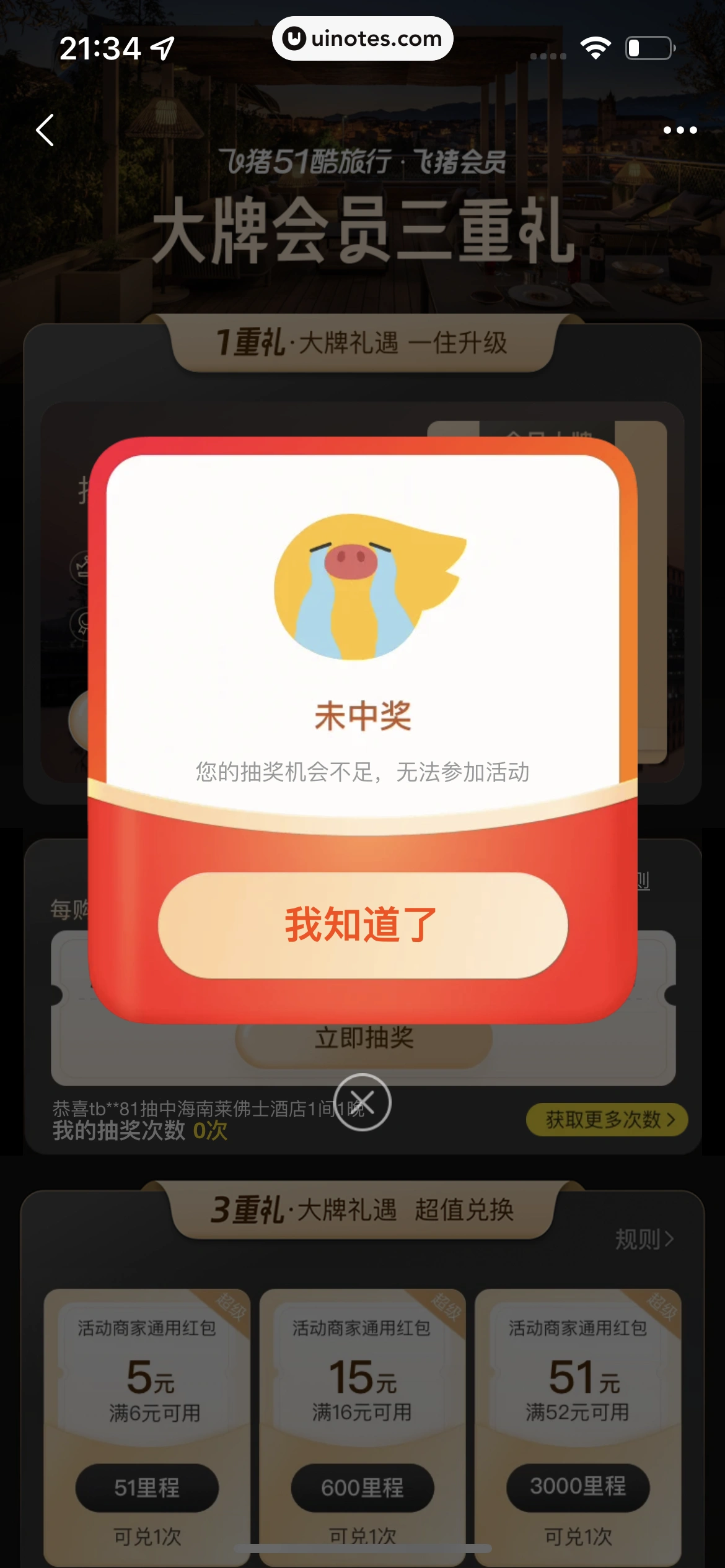Tap 立即抽奖 to draw now
The width and height of the screenshot is (725, 1568).
click(x=364, y=1039)
